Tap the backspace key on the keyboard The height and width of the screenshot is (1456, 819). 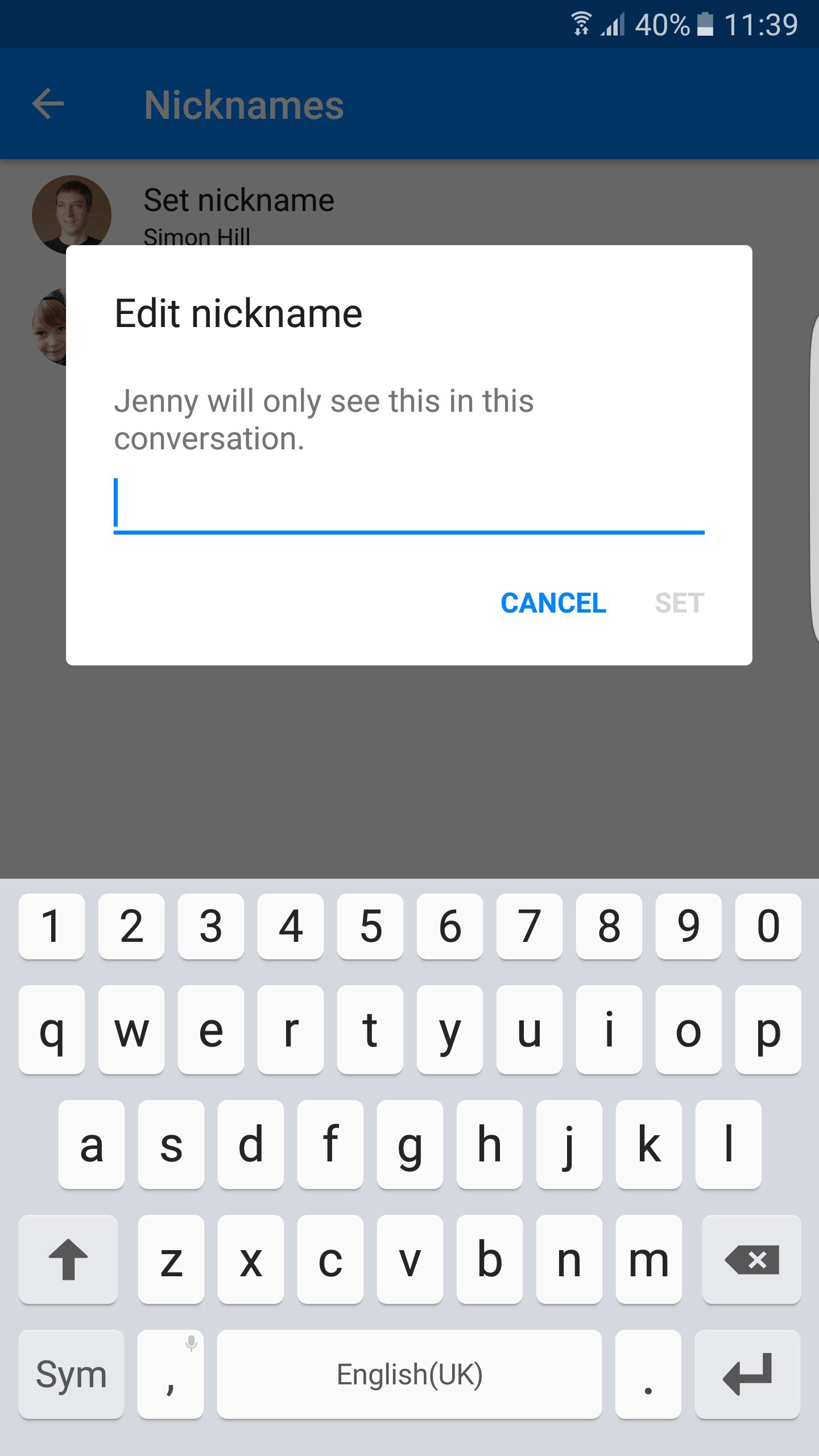tap(751, 1259)
